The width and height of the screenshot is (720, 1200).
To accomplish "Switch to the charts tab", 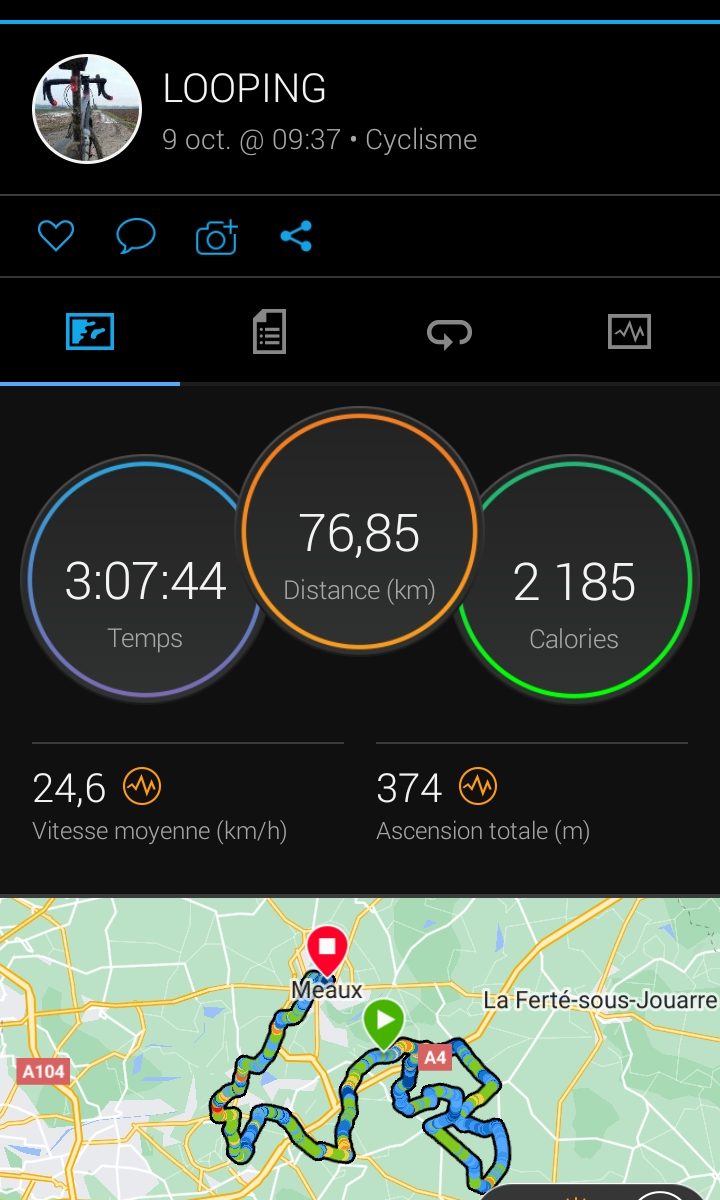I will coord(629,331).
